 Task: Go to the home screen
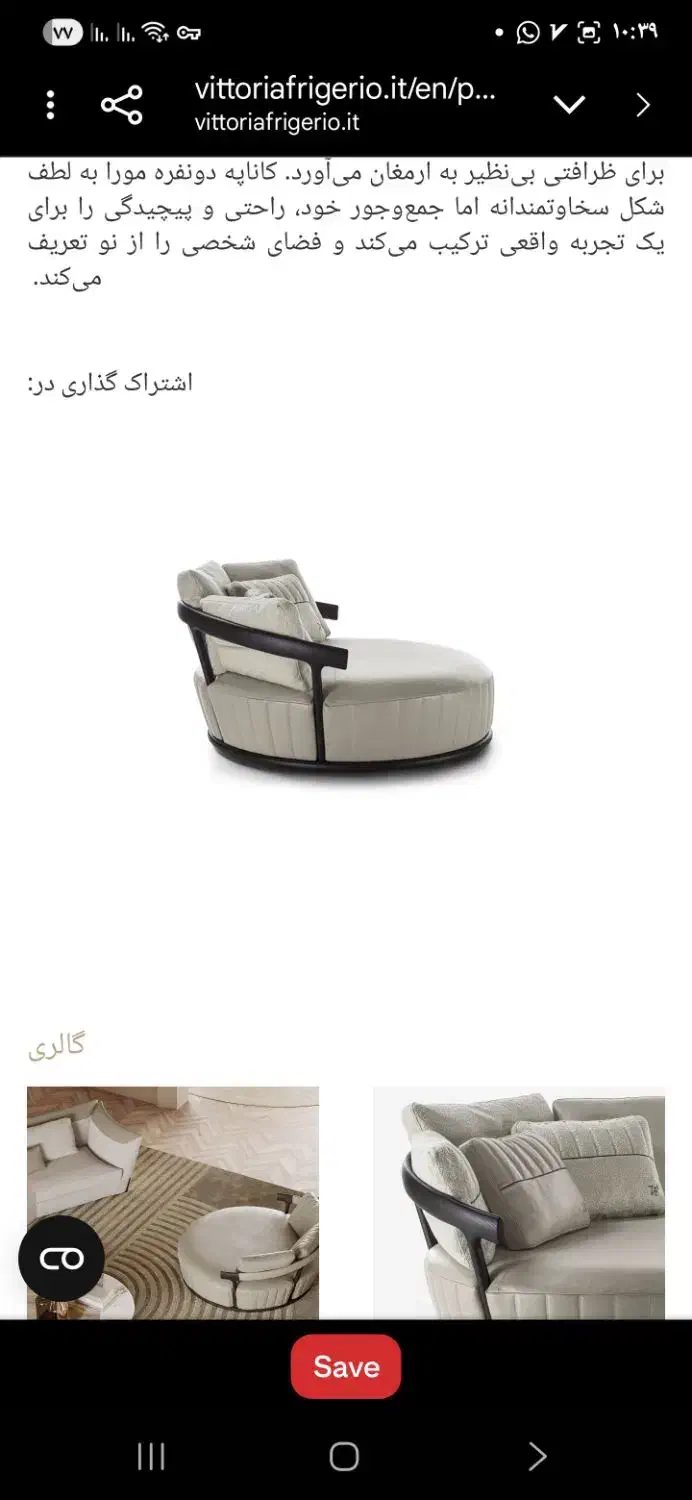click(344, 1456)
